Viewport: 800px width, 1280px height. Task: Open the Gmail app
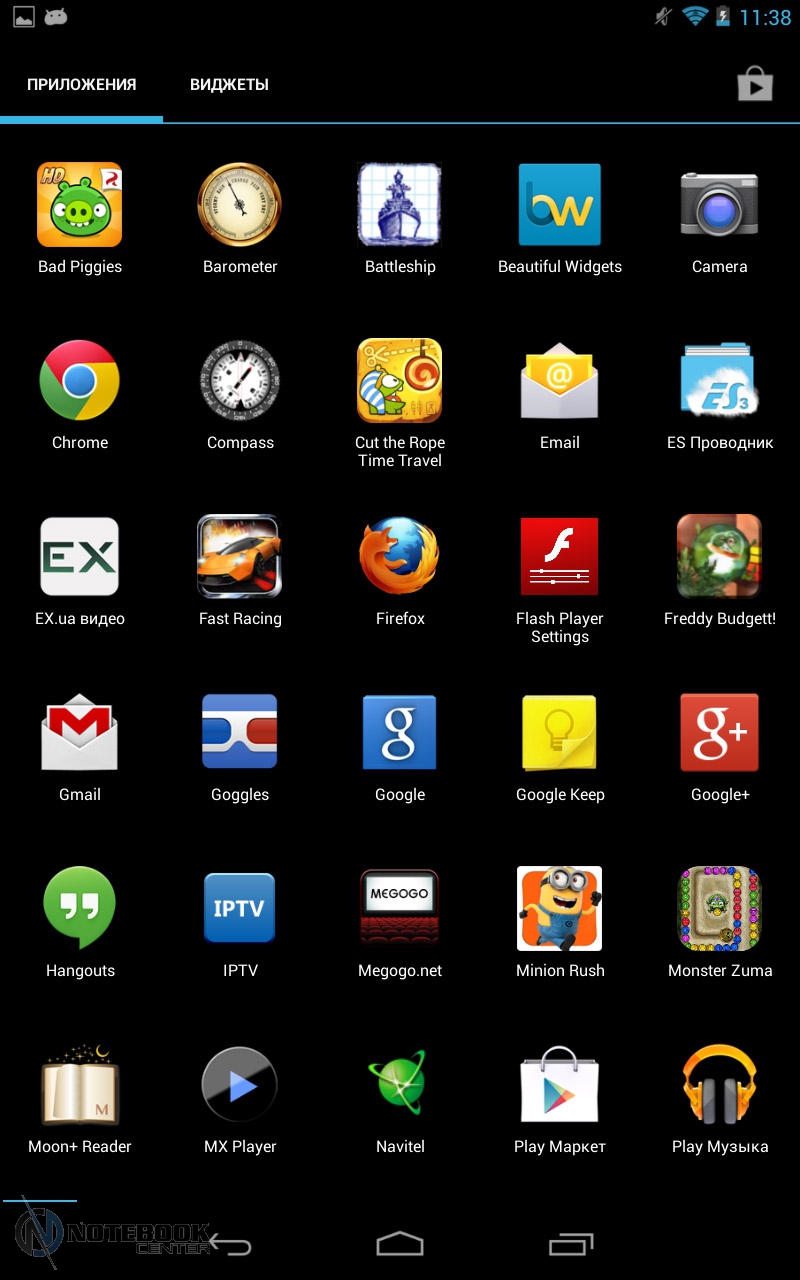[x=80, y=733]
